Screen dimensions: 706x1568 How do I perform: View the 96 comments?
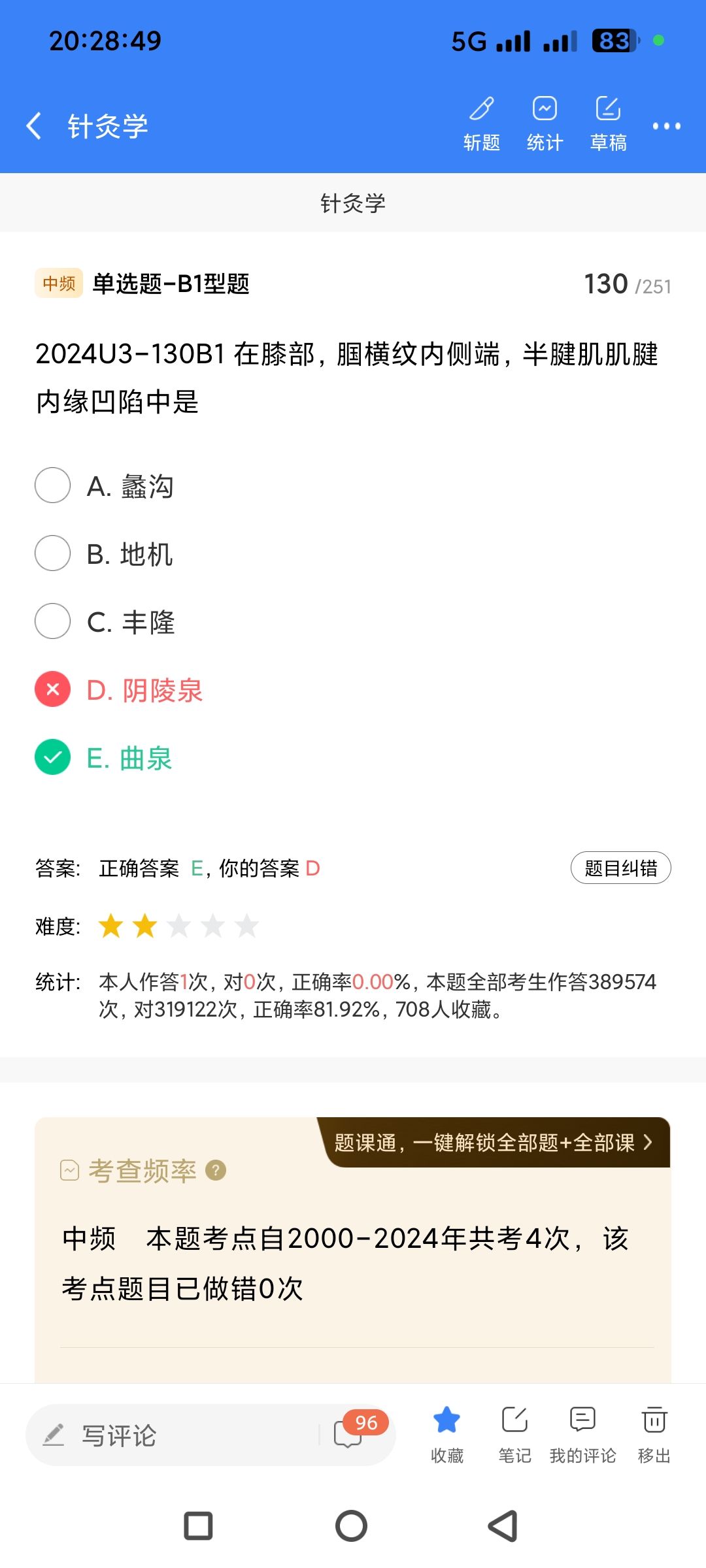tap(356, 1432)
